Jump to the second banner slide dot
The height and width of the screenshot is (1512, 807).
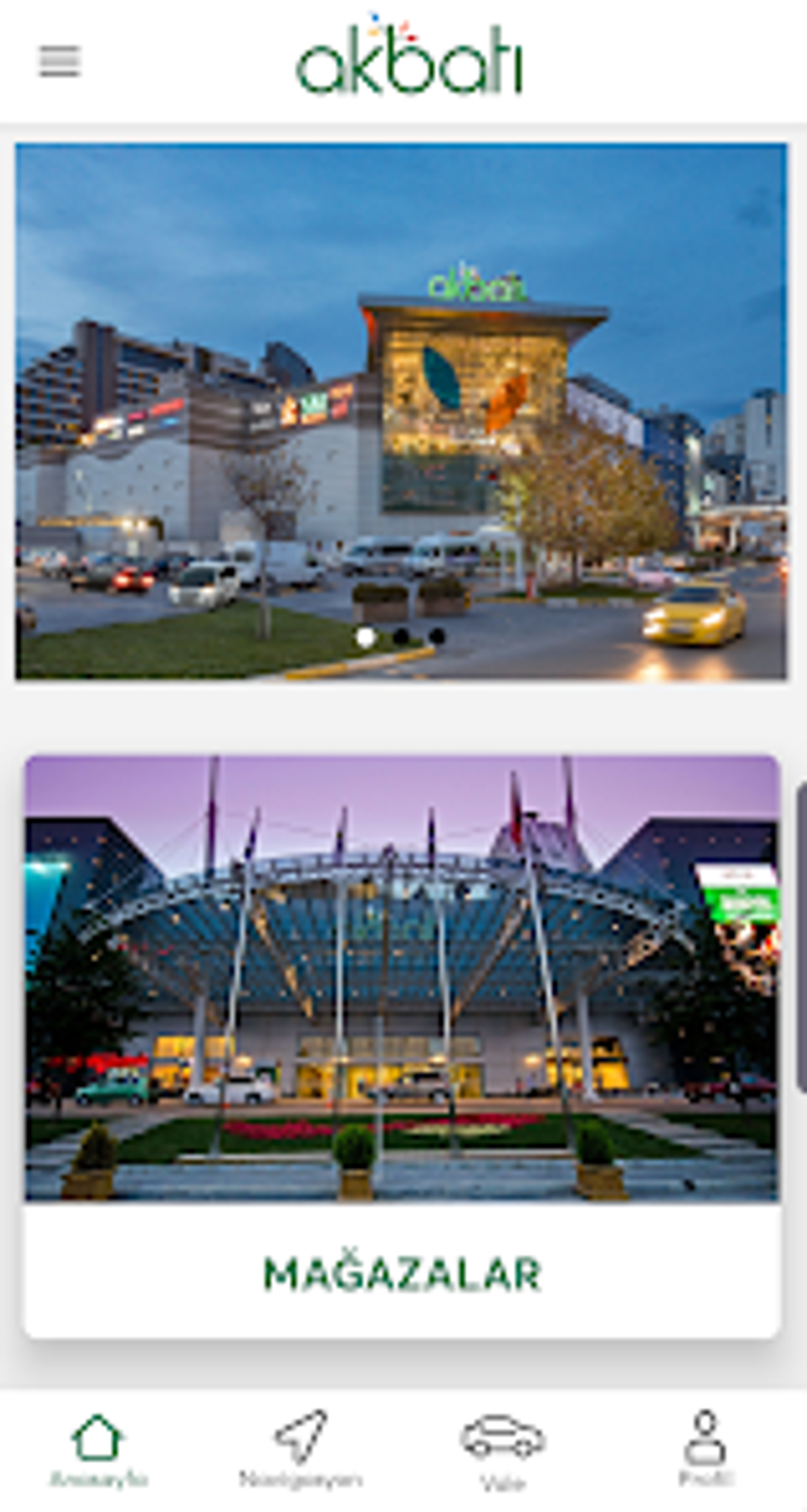point(401,636)
